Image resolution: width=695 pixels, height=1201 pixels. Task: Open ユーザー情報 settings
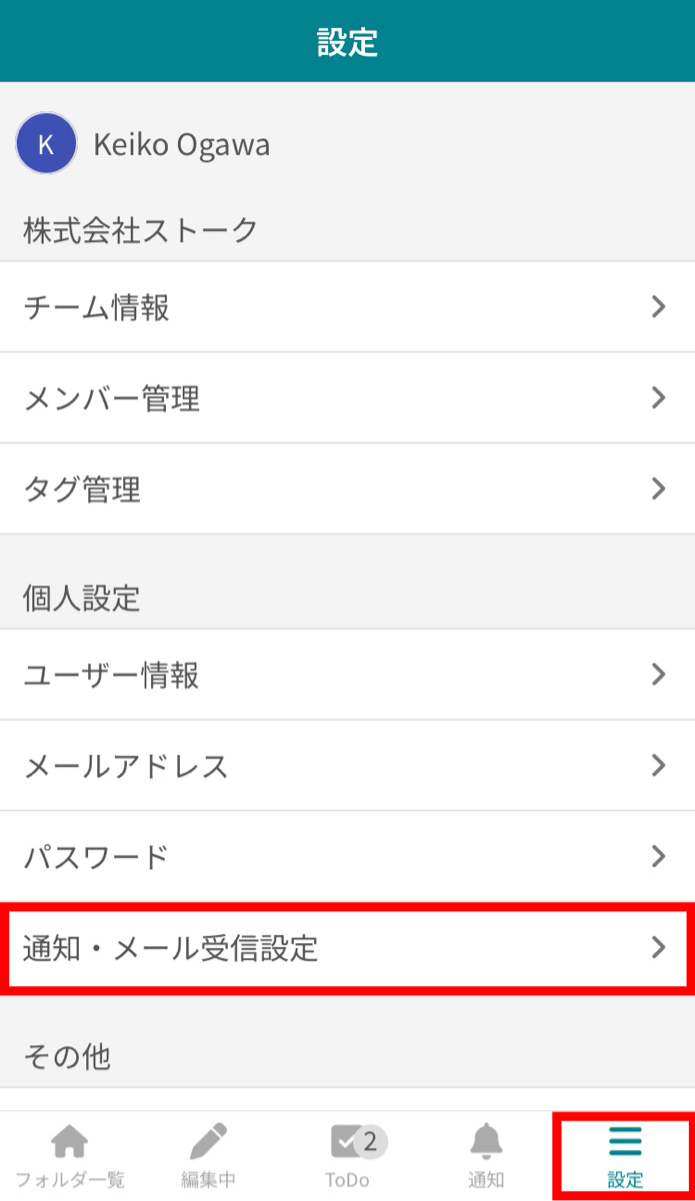click(347, 675)
